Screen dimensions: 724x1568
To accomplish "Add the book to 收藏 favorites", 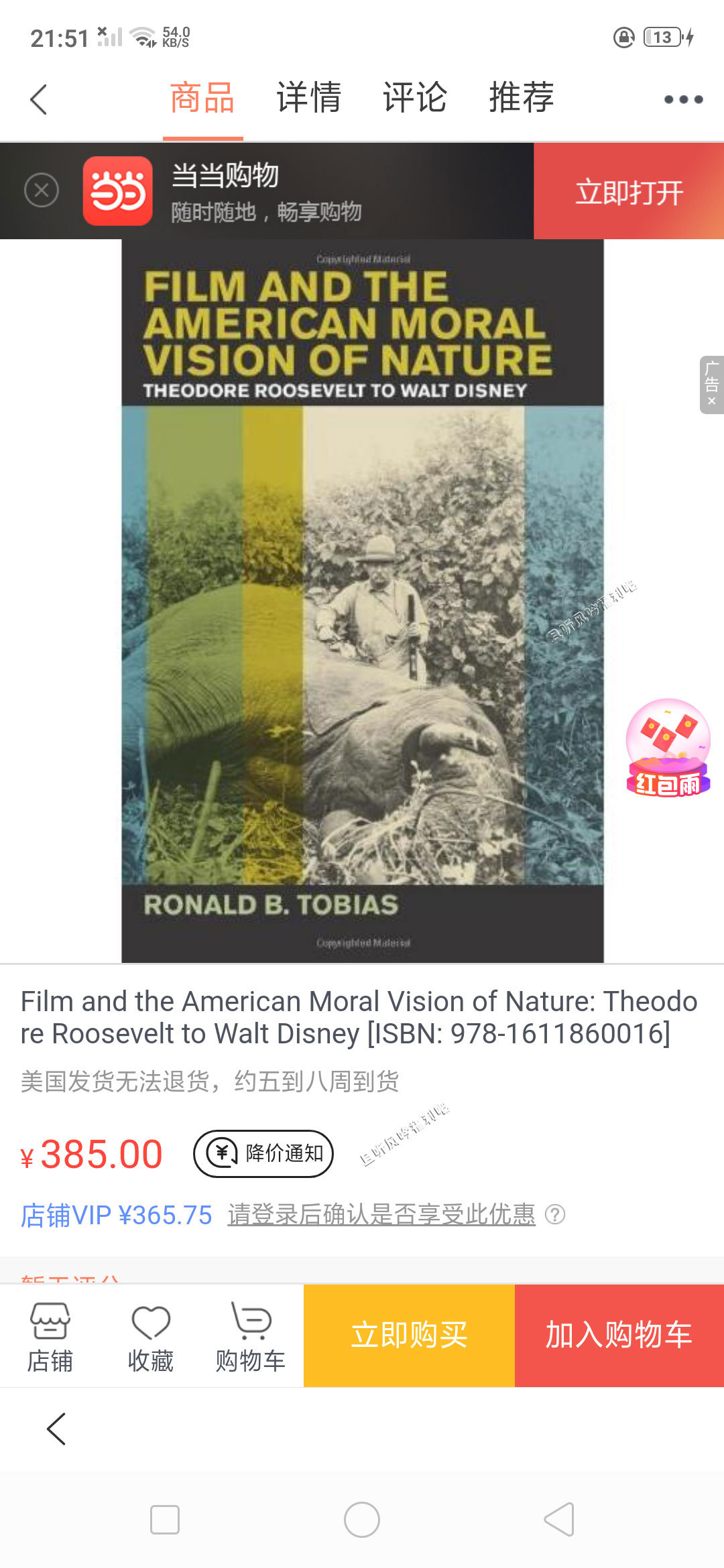I will pos(151,1336).
